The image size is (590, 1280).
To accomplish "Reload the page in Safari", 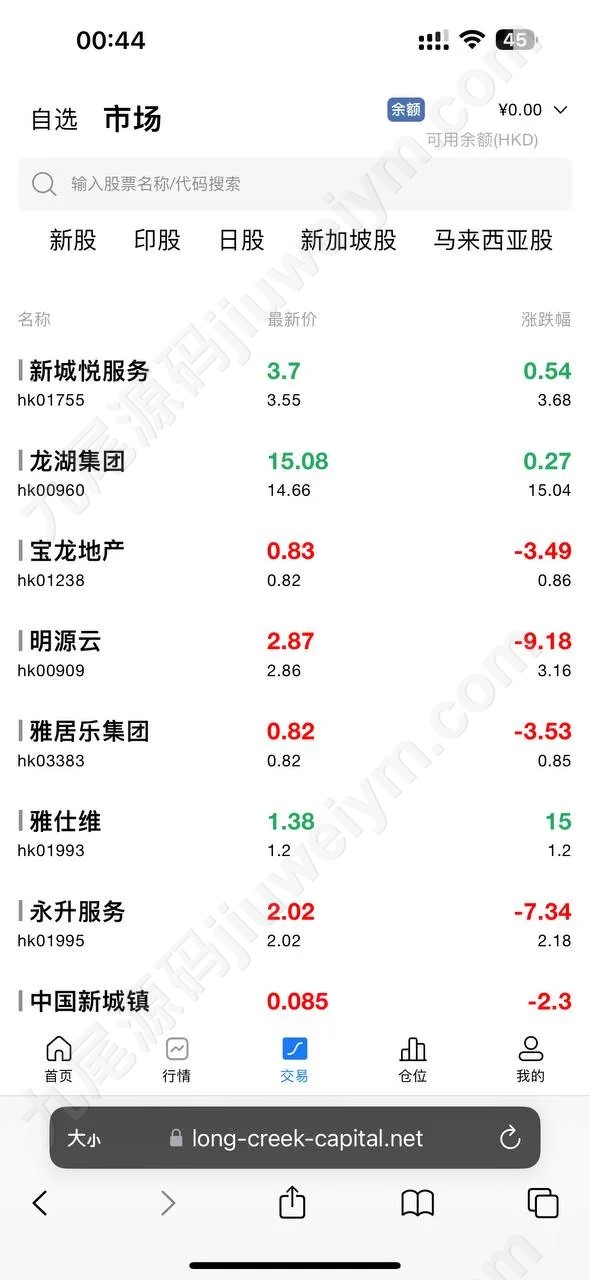I will click(x=510, y=1138).
